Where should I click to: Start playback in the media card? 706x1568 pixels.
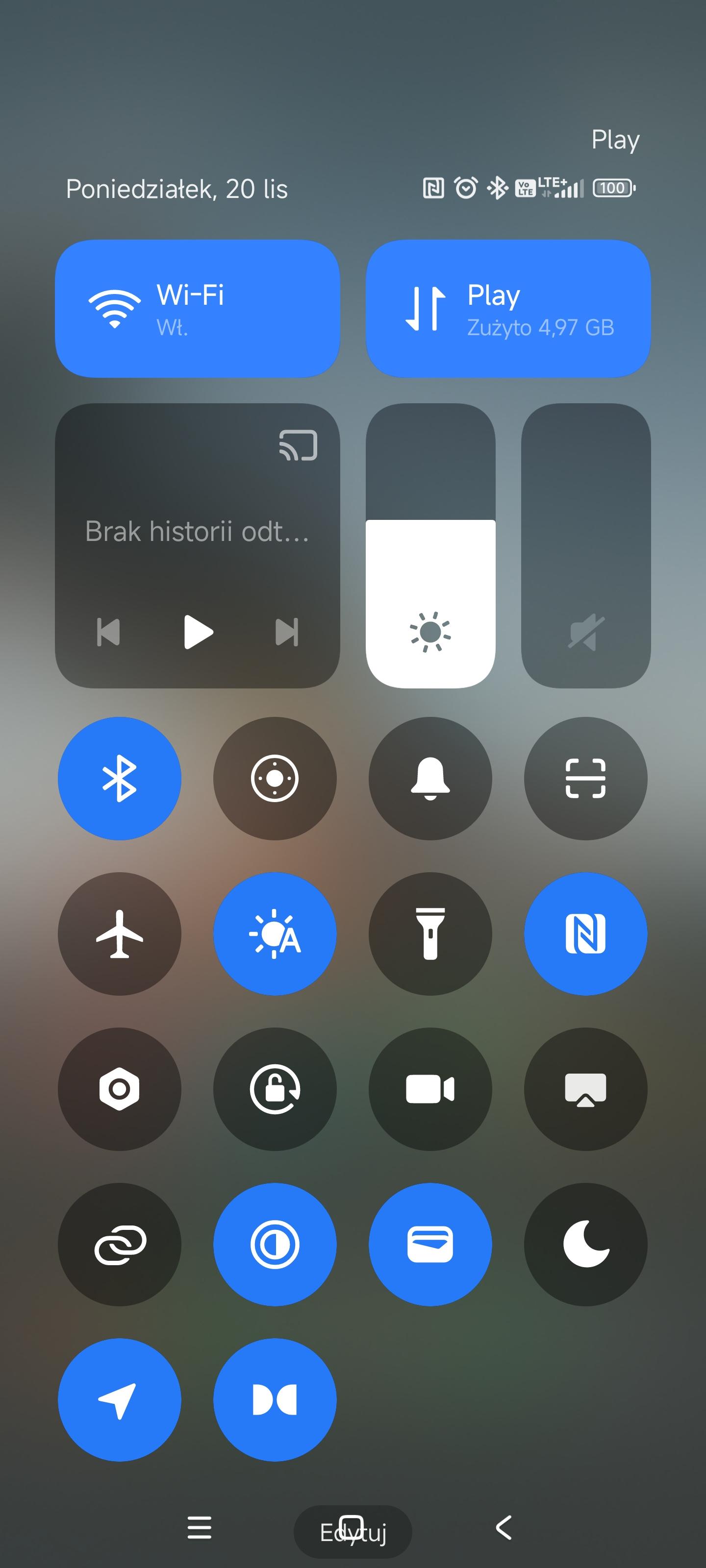[x=198, y=632]
